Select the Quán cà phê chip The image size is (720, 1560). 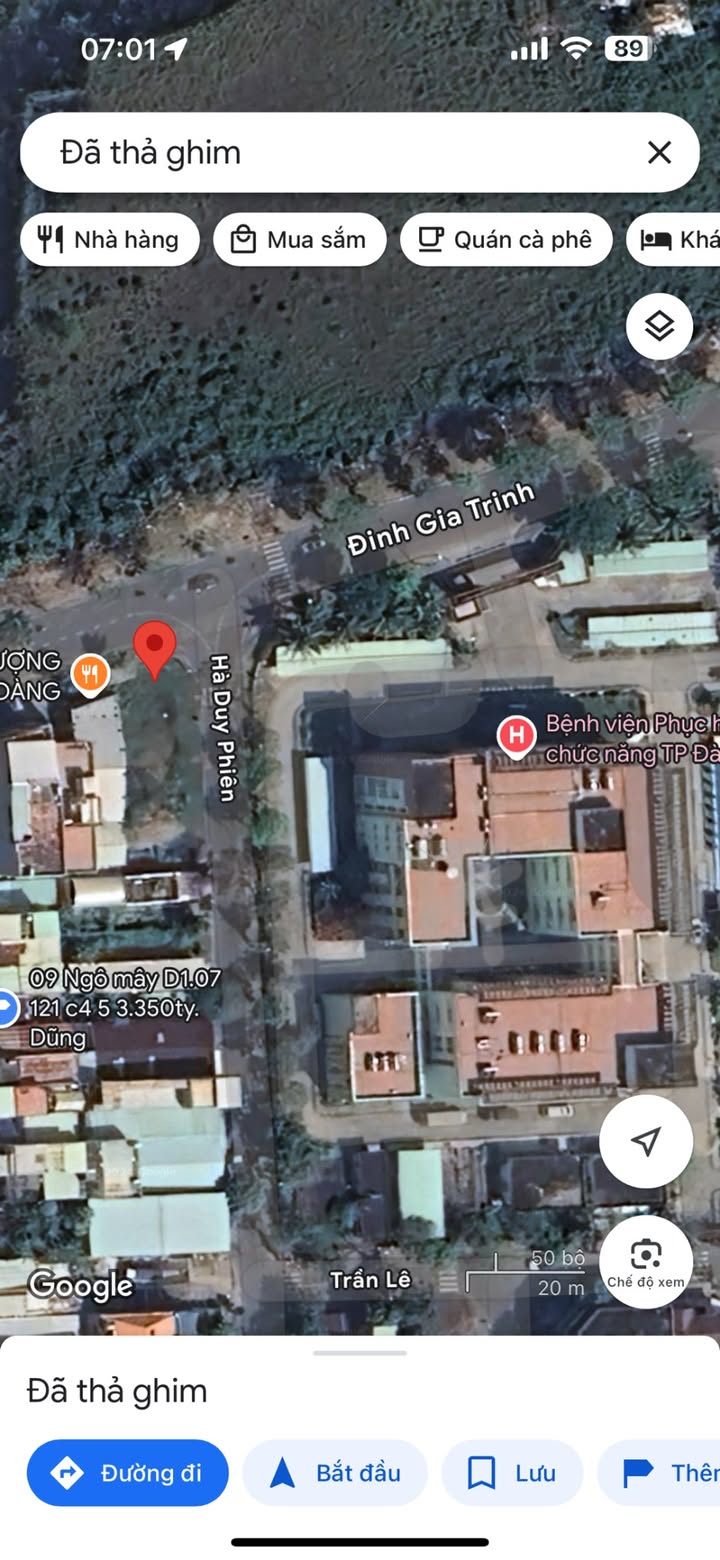[x=506, y=240]
